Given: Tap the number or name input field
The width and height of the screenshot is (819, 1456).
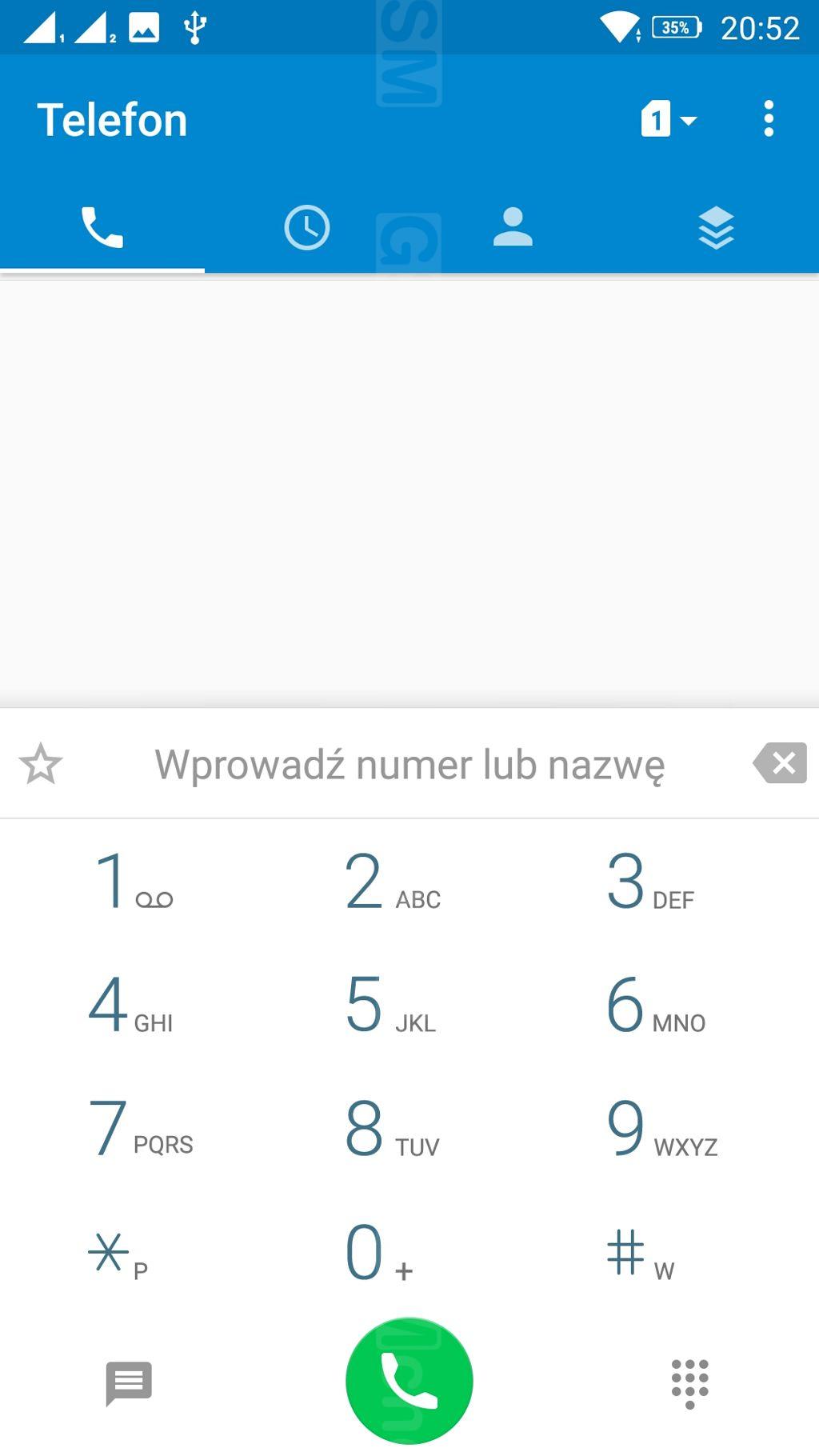Looking at the screenshot, I should point(409,764).
